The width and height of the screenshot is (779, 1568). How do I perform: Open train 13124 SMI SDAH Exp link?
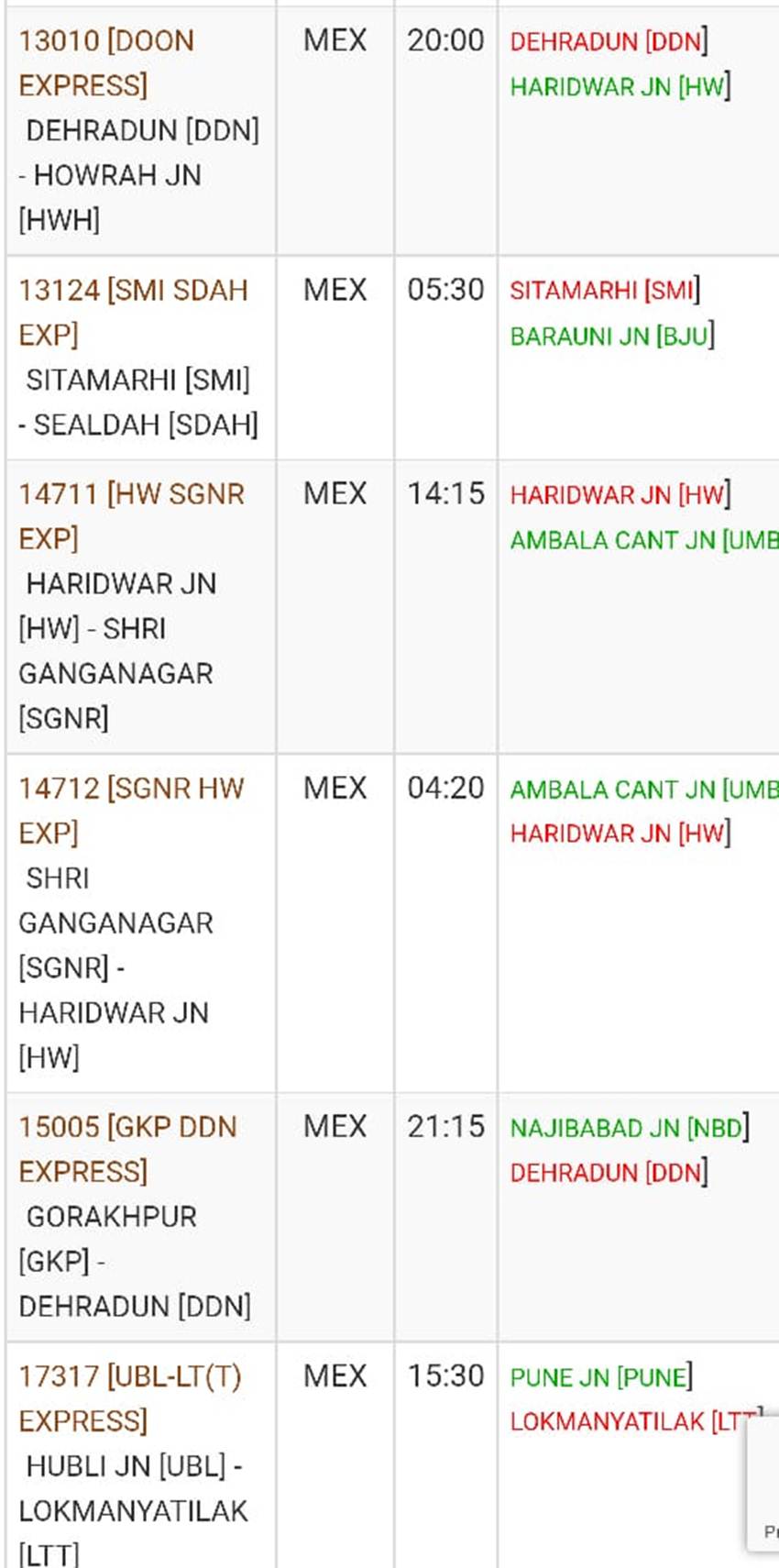pyautogui.click(x=133, y=292)
